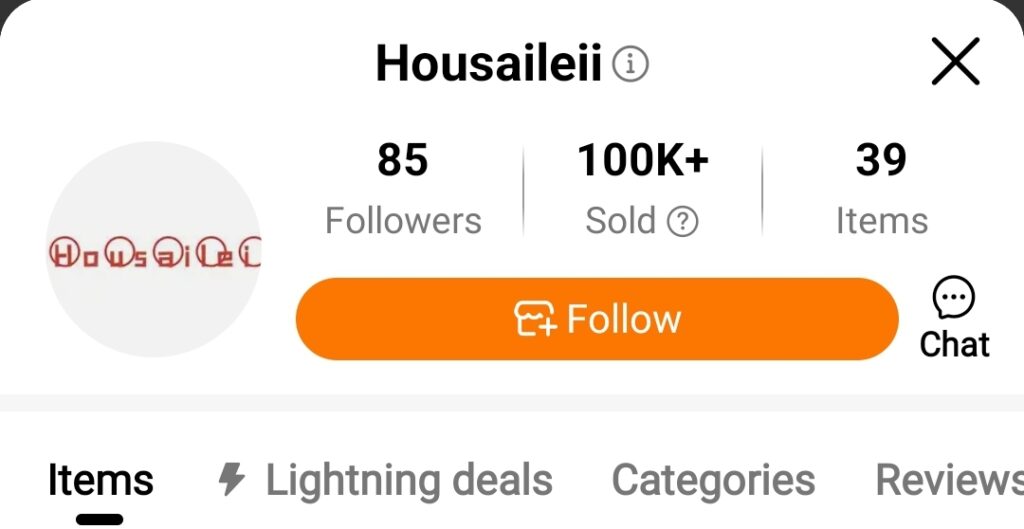This screenshot has width=1024, height=529.
Task: Switch to the Reviews tab
Action: pos(948,480)
